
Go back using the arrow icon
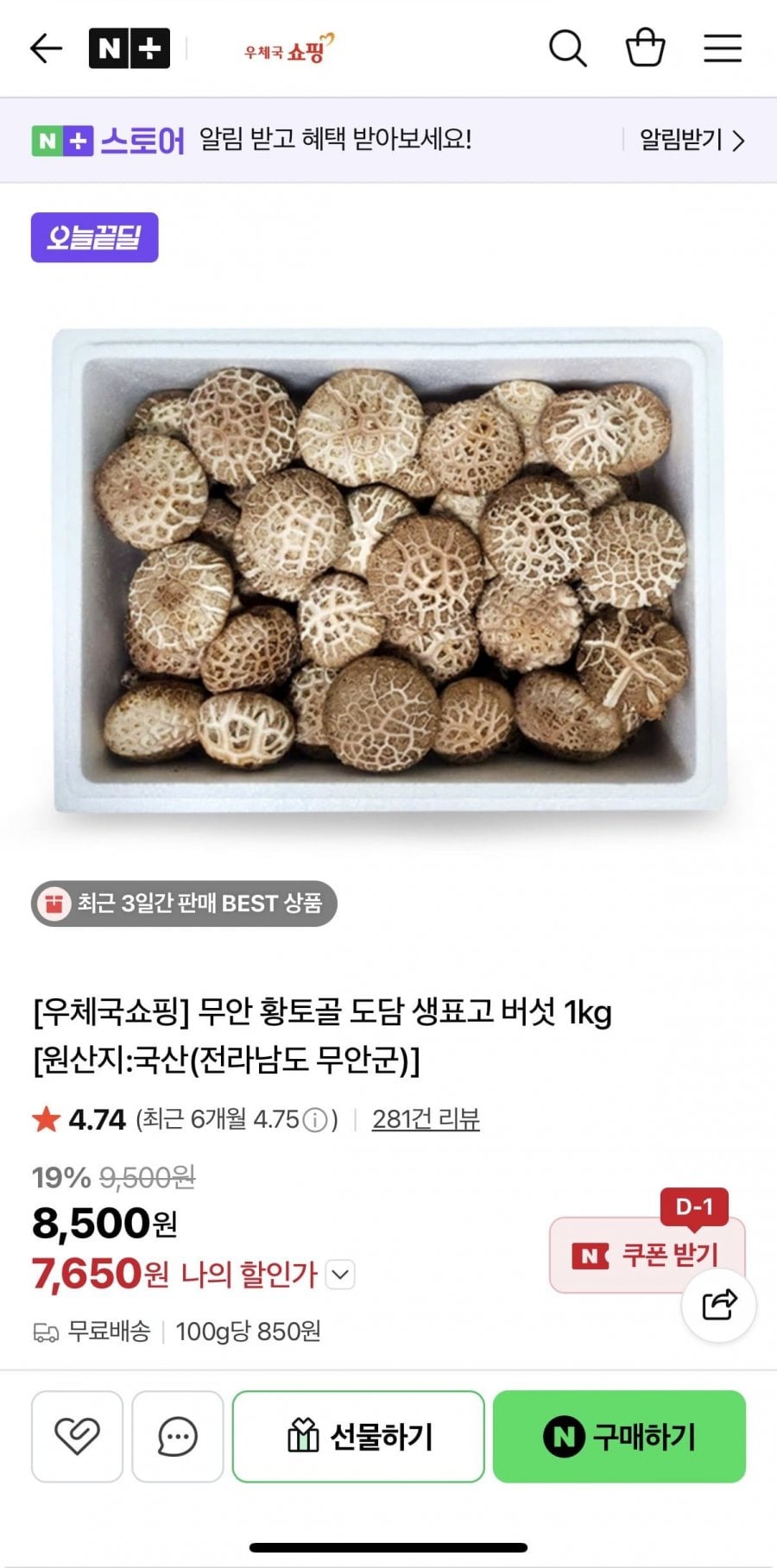click(x=47, y=48)
